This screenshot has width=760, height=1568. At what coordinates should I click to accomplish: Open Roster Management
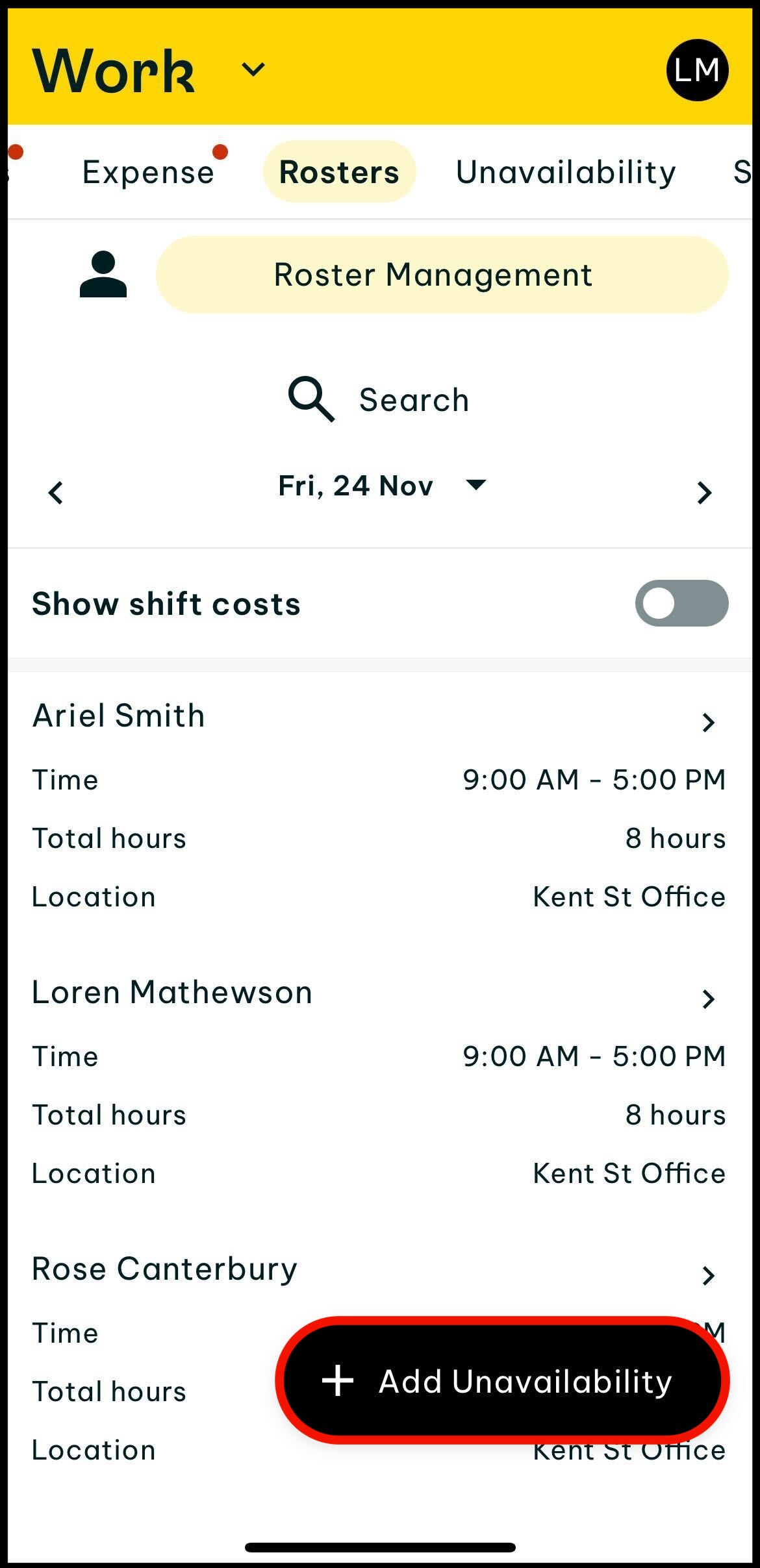(x=442, y=275)
